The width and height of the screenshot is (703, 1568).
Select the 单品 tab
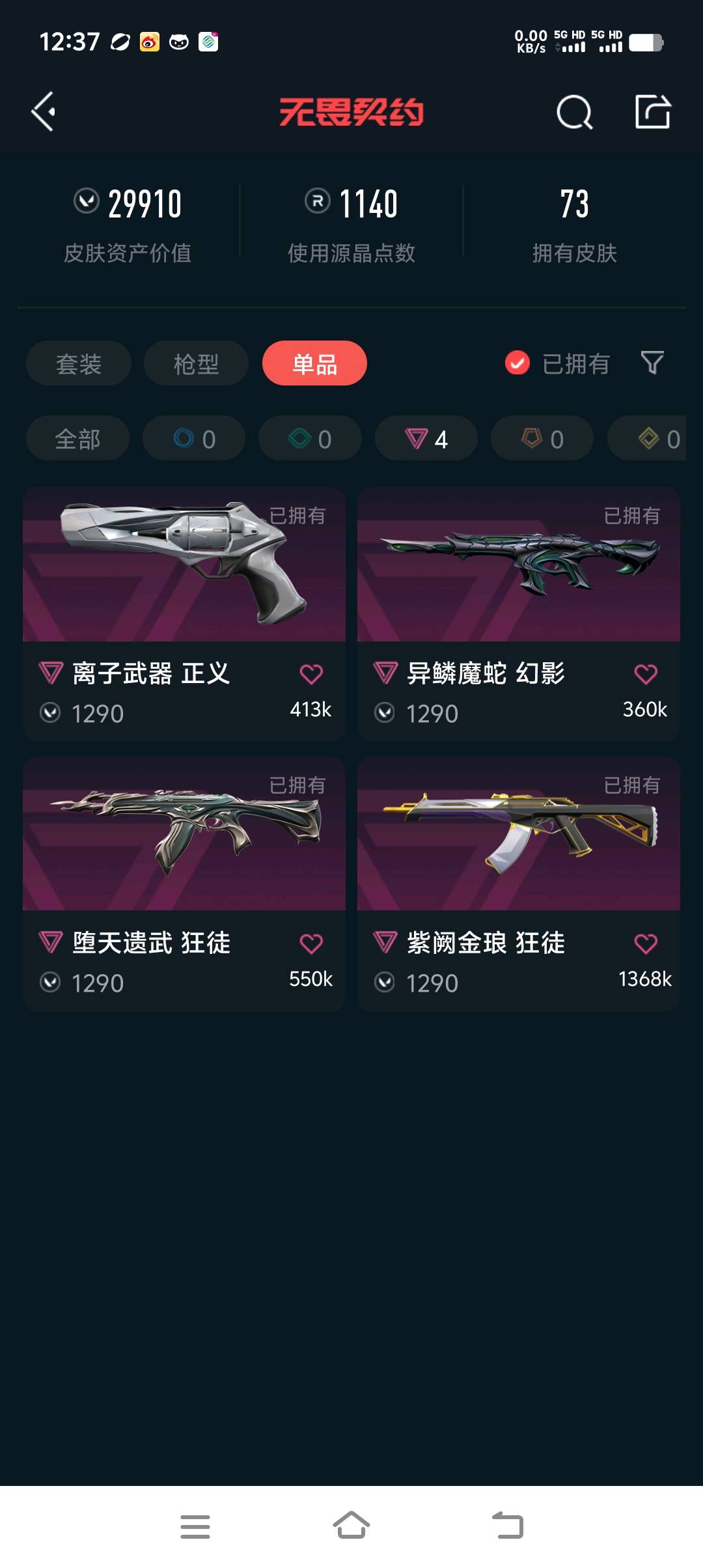(x=314, y=363)
